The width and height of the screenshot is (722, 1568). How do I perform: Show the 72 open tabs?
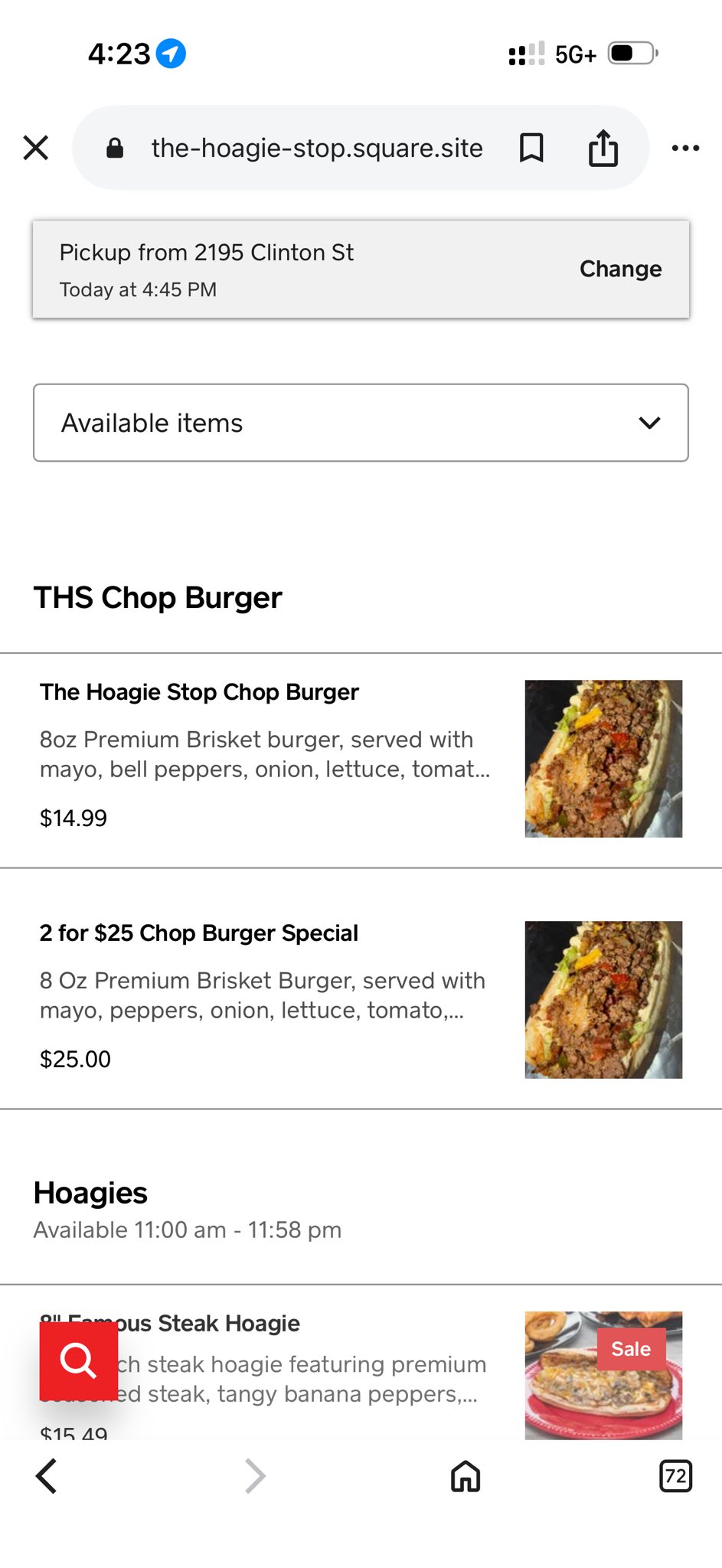coord(675,1475)
